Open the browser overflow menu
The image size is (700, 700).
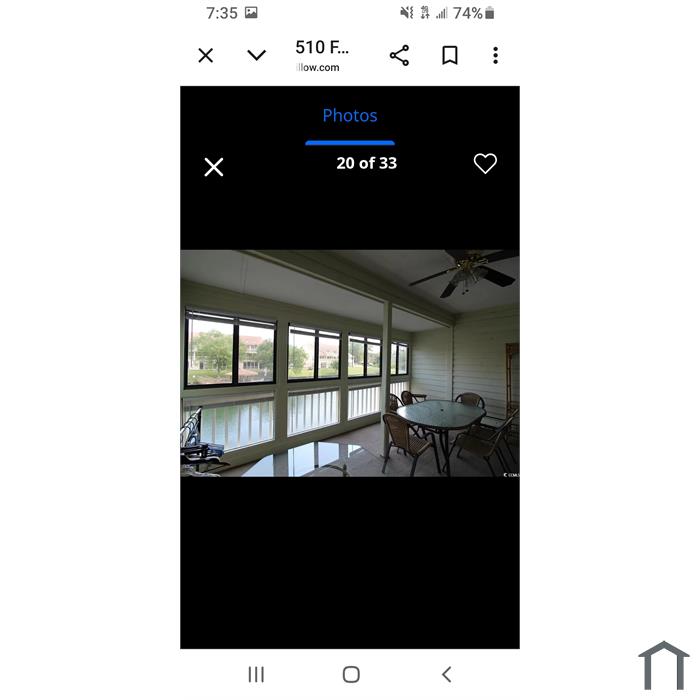pos(495,56)
